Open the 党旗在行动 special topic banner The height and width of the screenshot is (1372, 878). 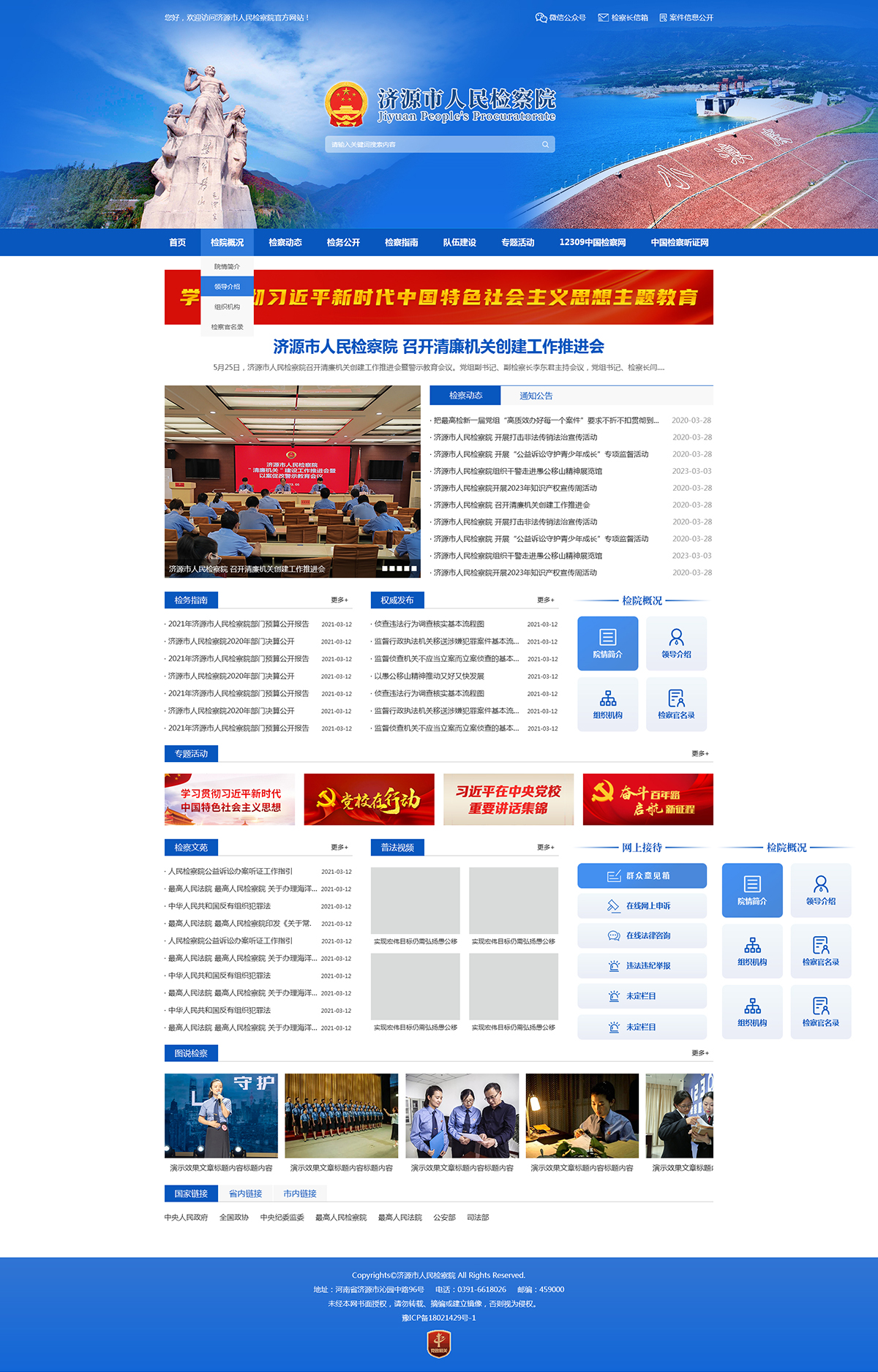click(x=369, y=799)
